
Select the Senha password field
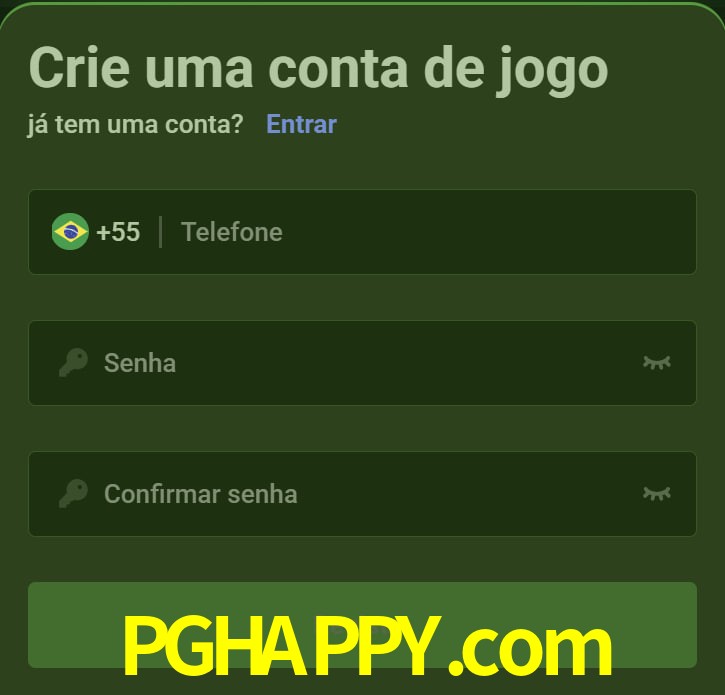coord(360,363)
